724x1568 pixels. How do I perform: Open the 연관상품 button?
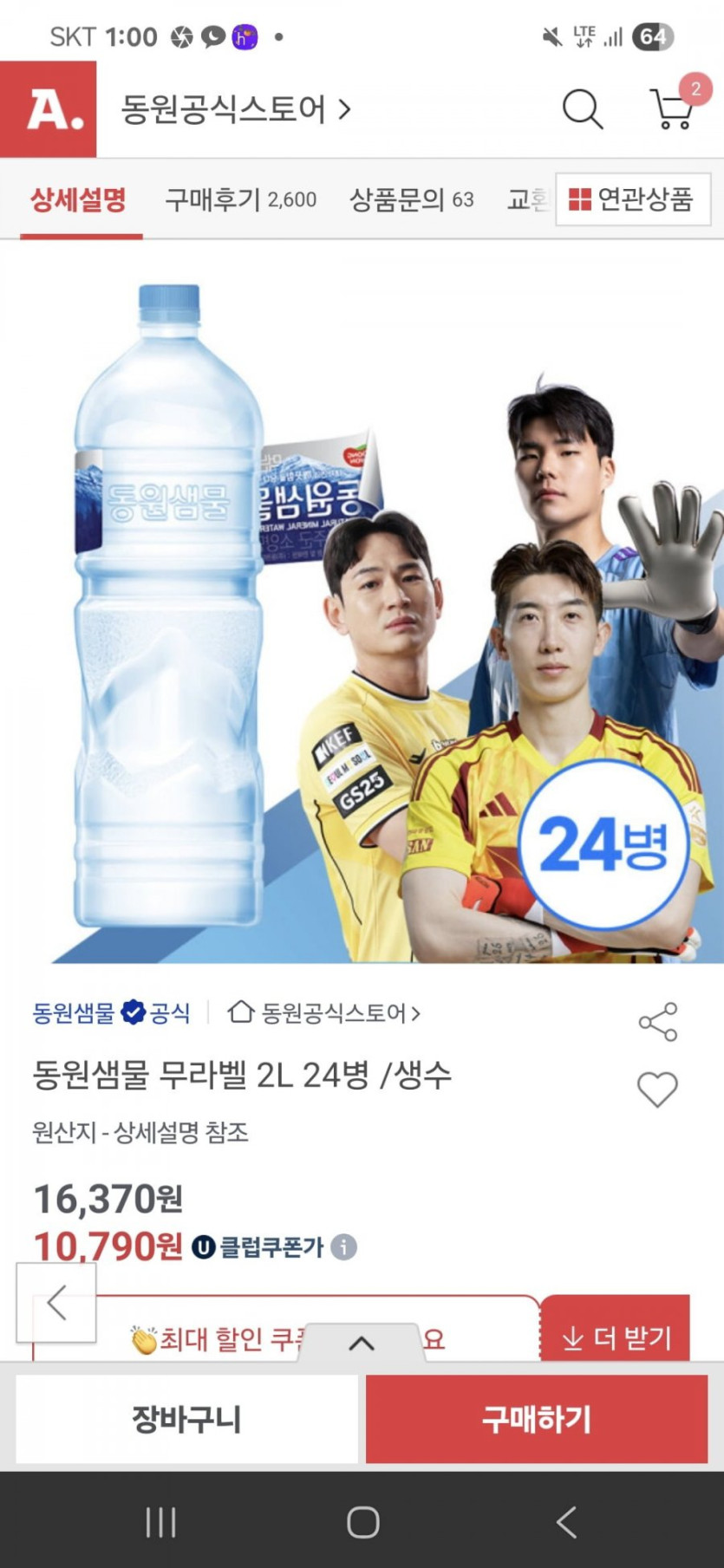[632, 199]
